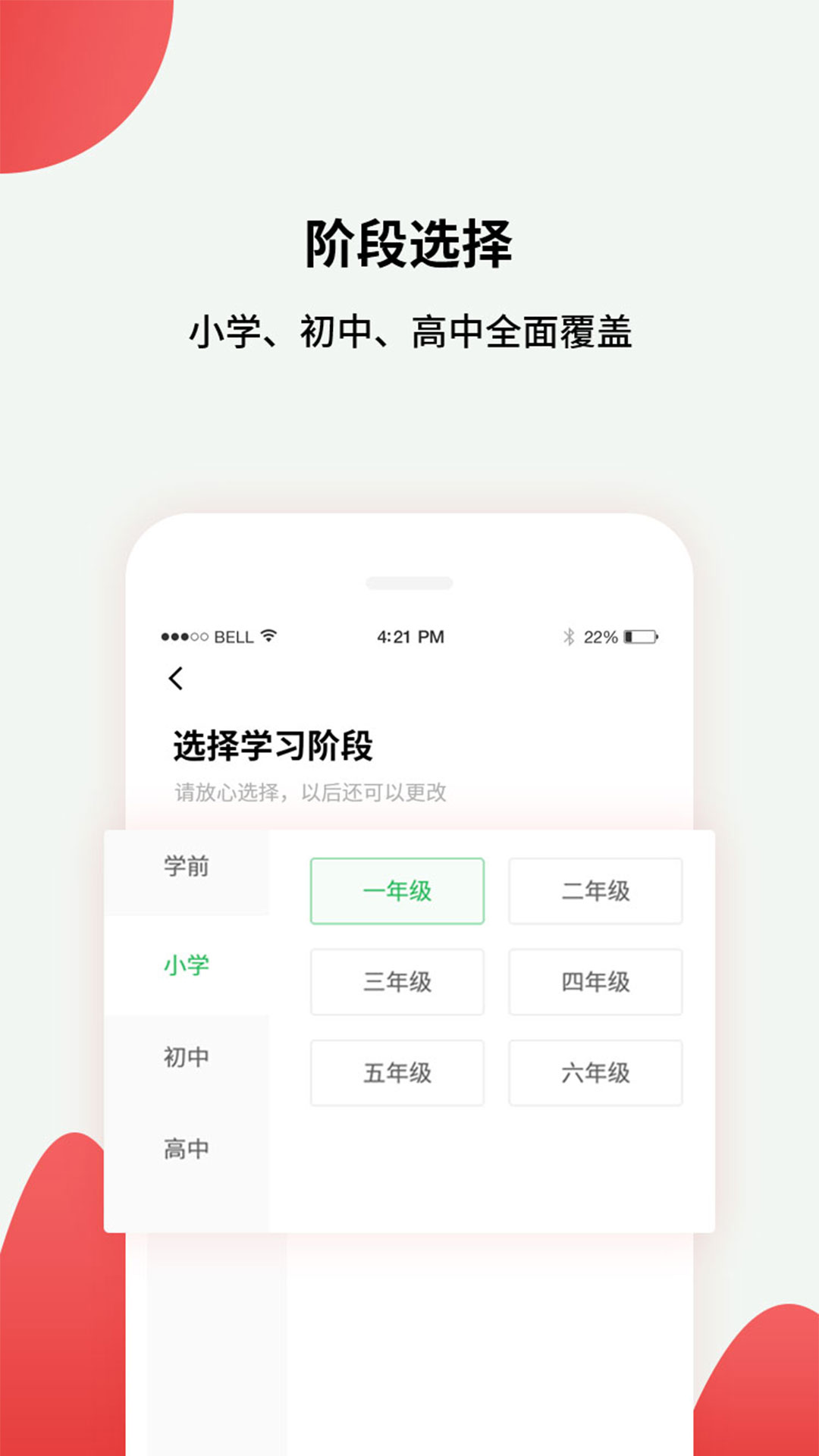Tap the 五年级 button

pos(397,1073)
